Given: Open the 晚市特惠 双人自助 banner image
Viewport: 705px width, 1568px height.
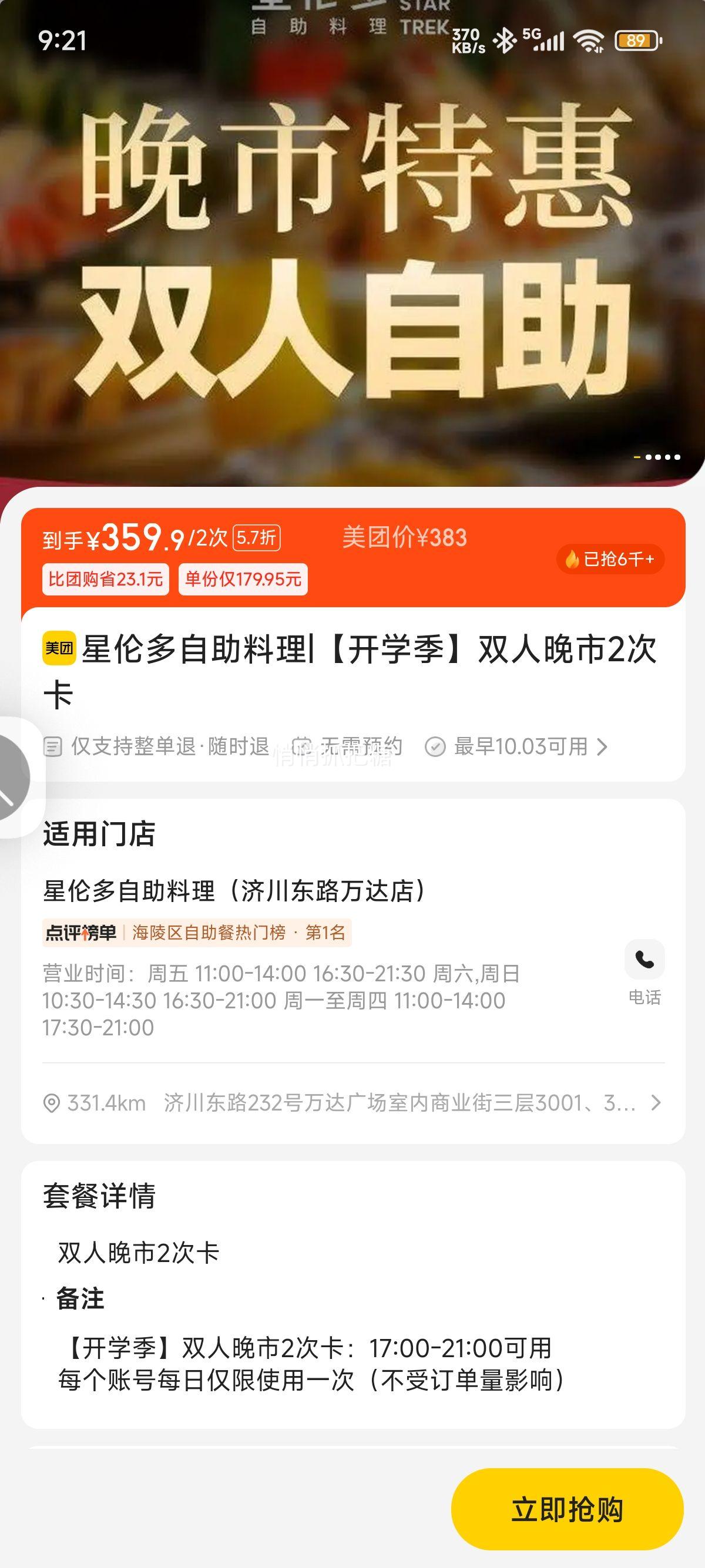Looking at the screenshot, I should [352, 255].
